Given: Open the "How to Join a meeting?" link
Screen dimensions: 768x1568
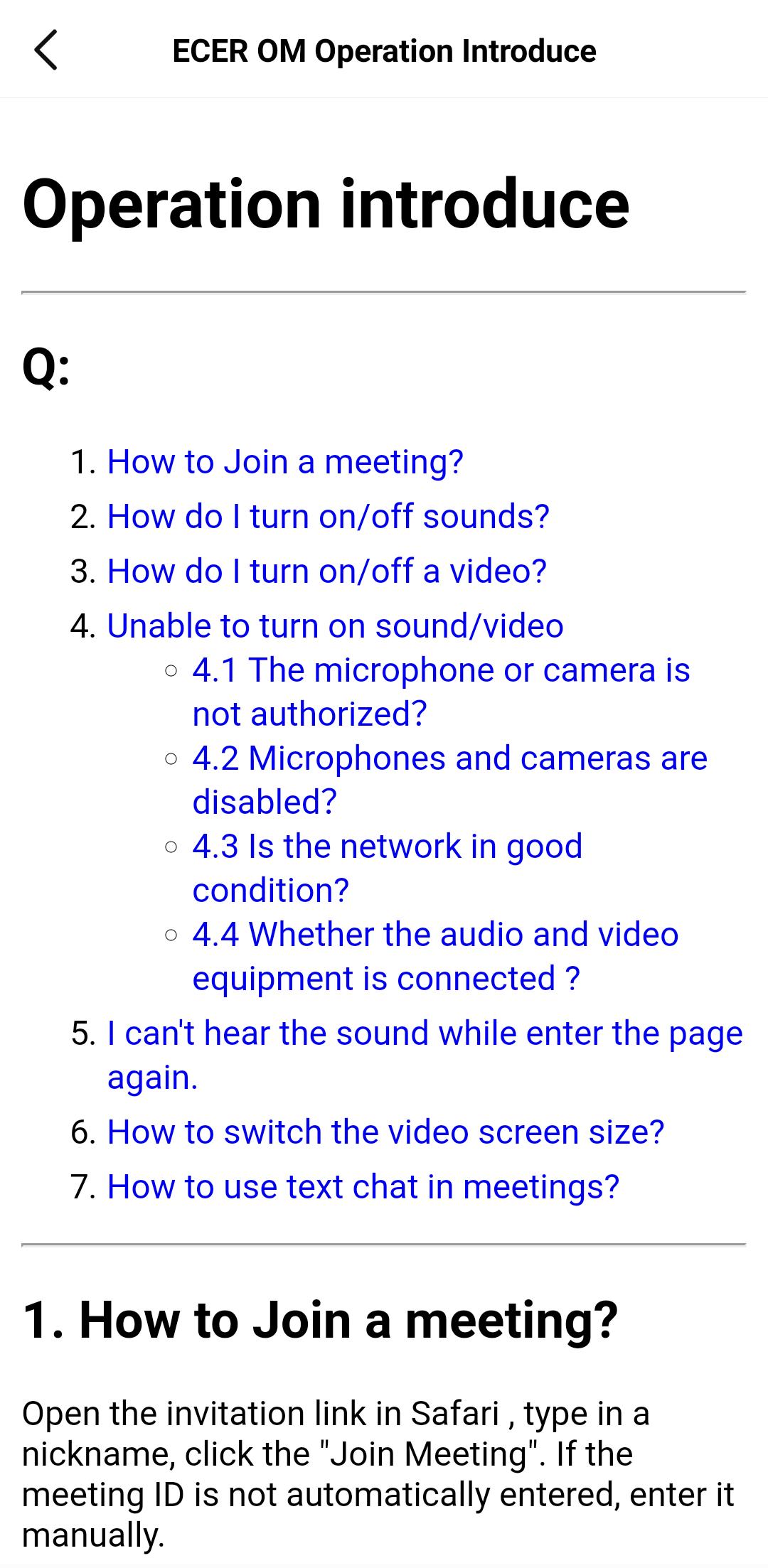Looking at the screenshot, I should [285, 462].
